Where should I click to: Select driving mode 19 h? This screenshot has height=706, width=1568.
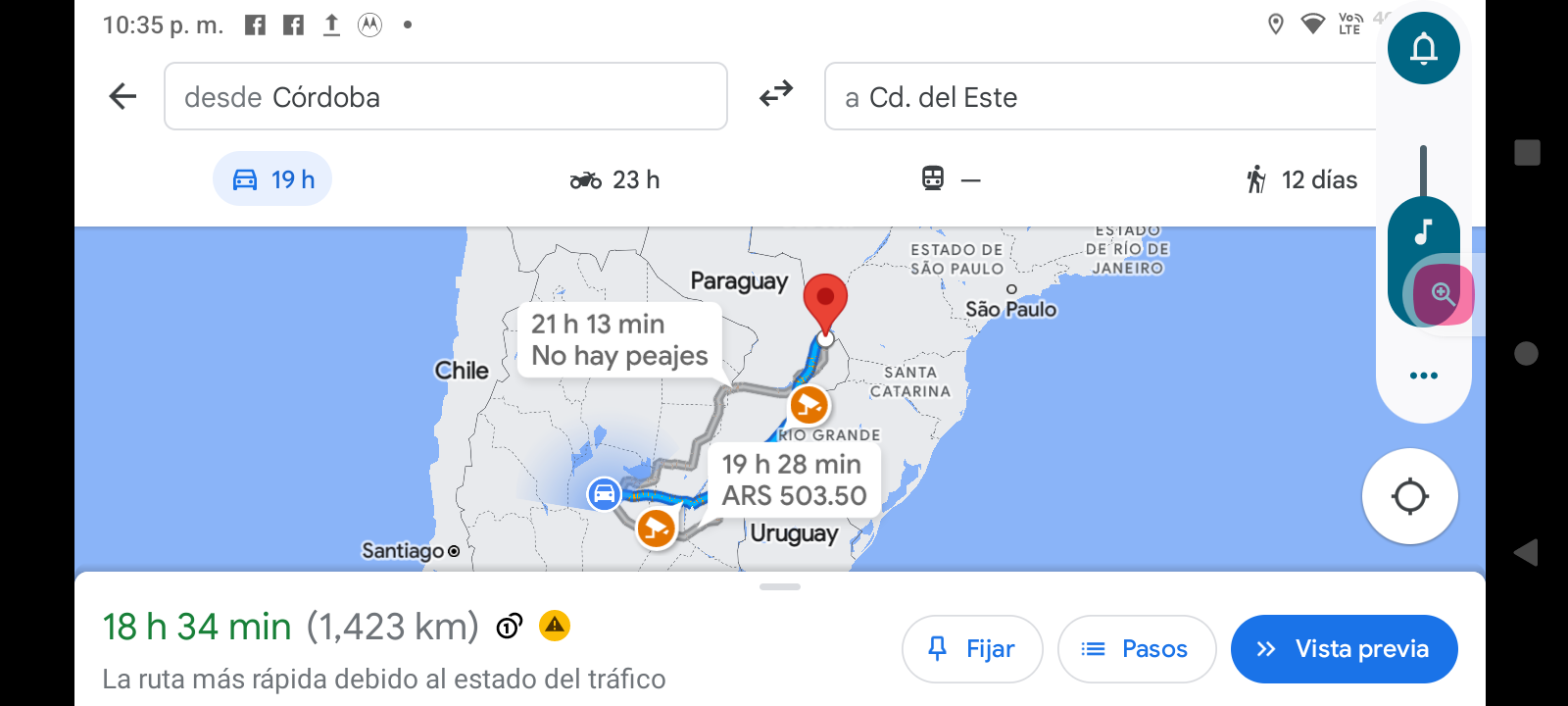click(x=272, y=179)
